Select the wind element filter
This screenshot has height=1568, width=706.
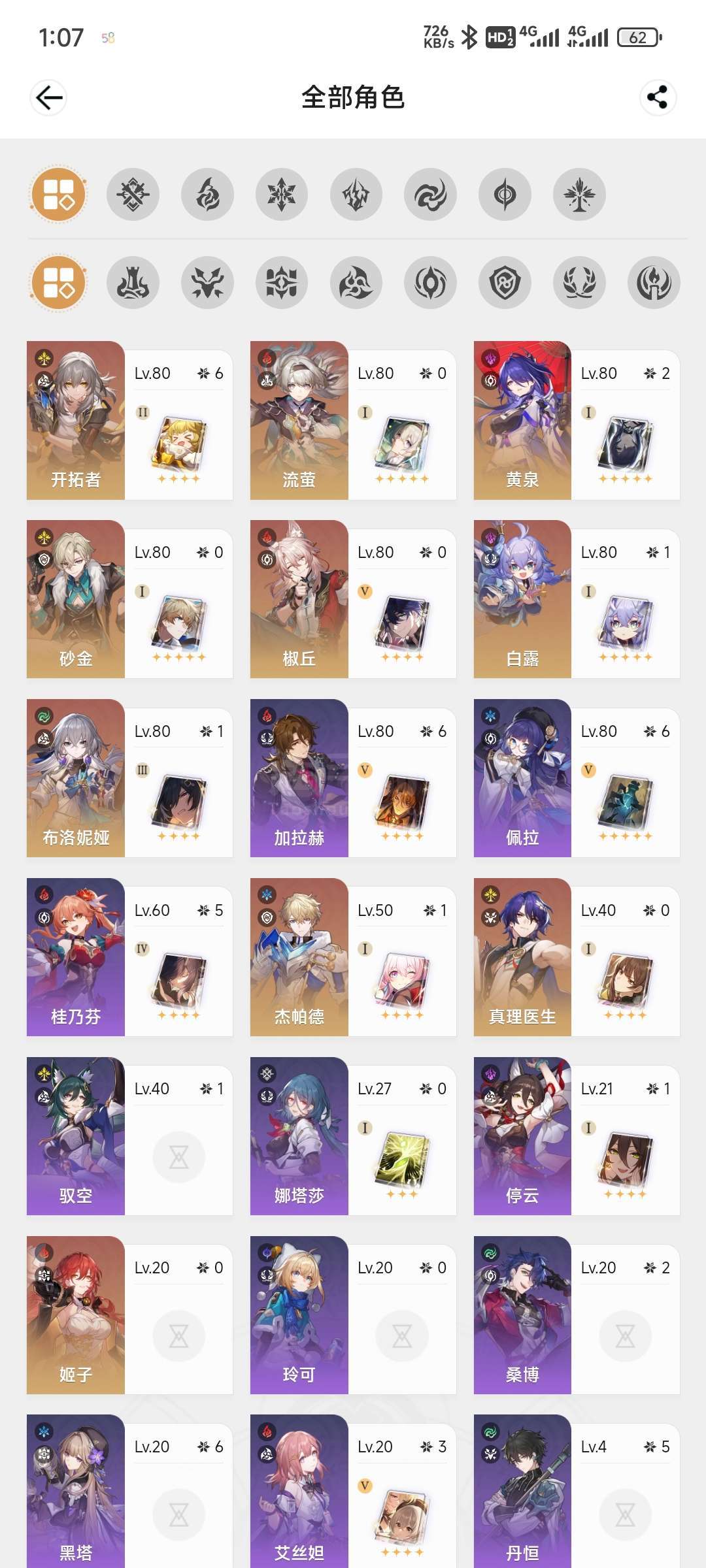click(430, 195)
